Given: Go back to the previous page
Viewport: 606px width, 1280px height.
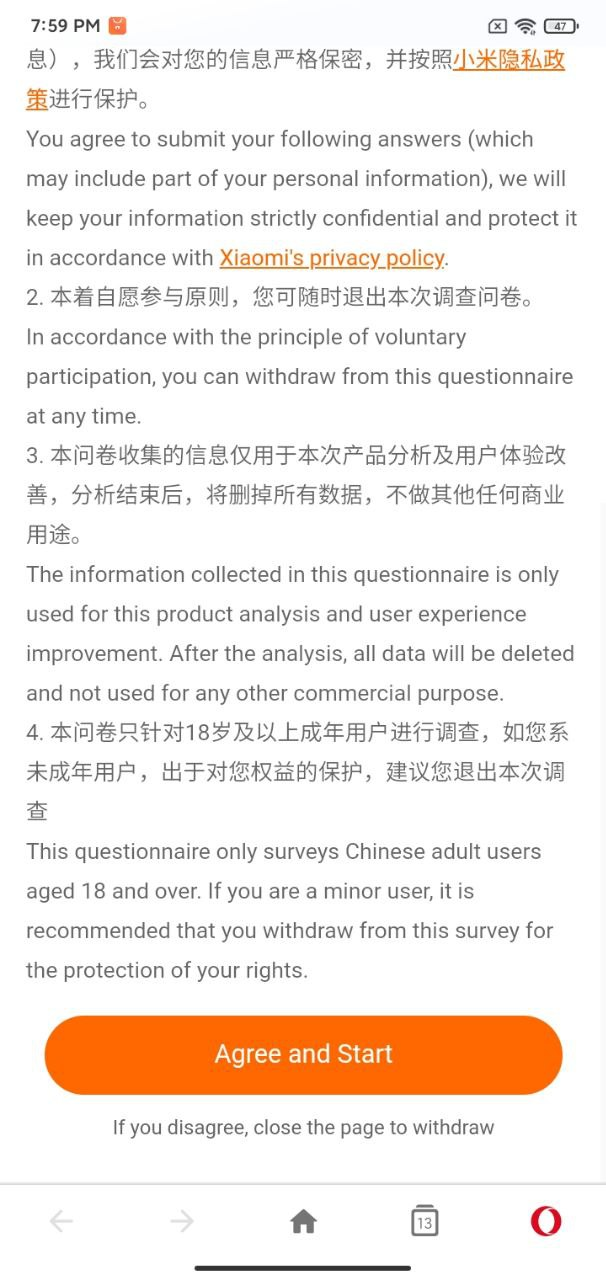Looking at the screenshot, I should (61, 1221).
